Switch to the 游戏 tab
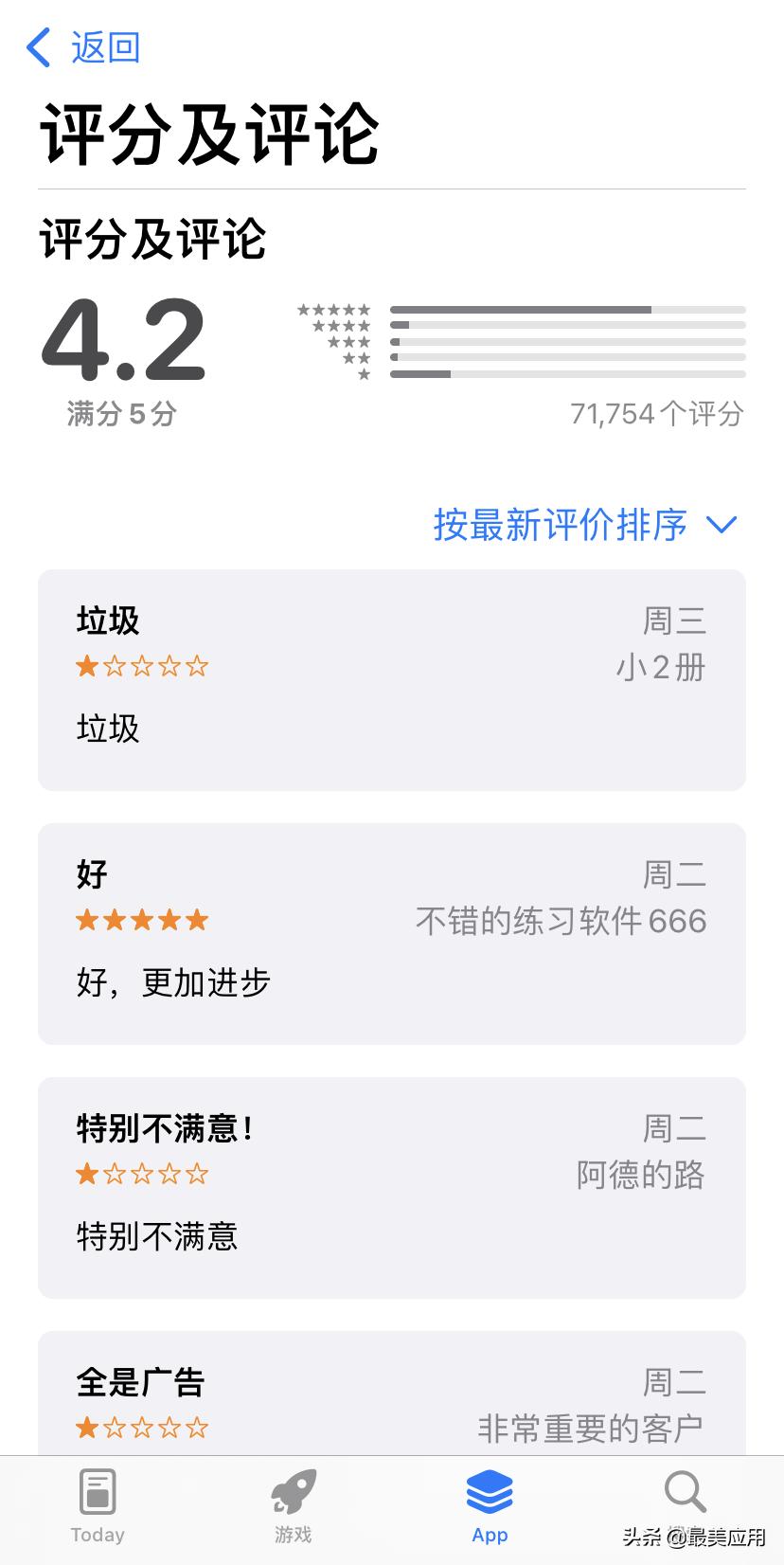Screen dimensions: 784x1565 (x=293, y=1506)
